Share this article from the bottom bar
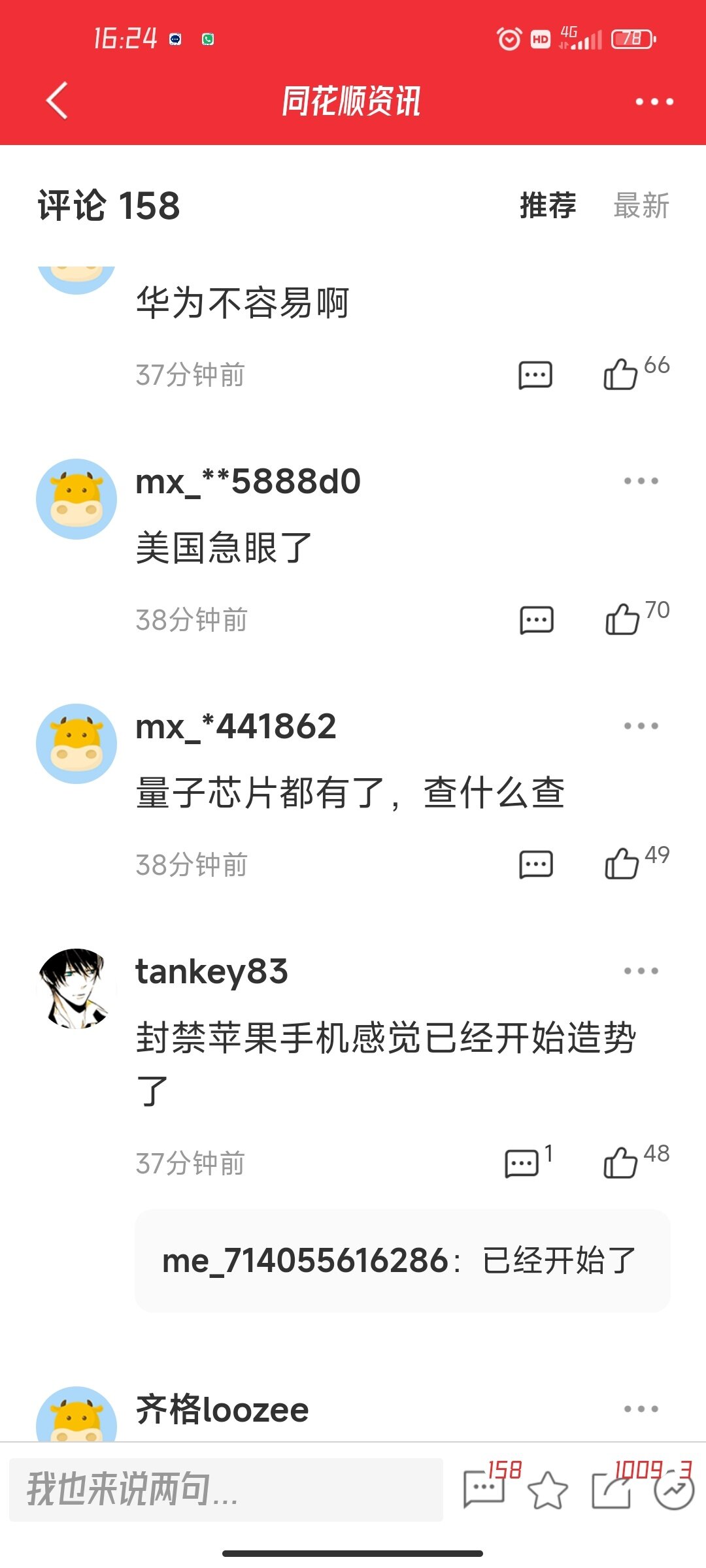706x1568 pixels. click(611, 1491)
